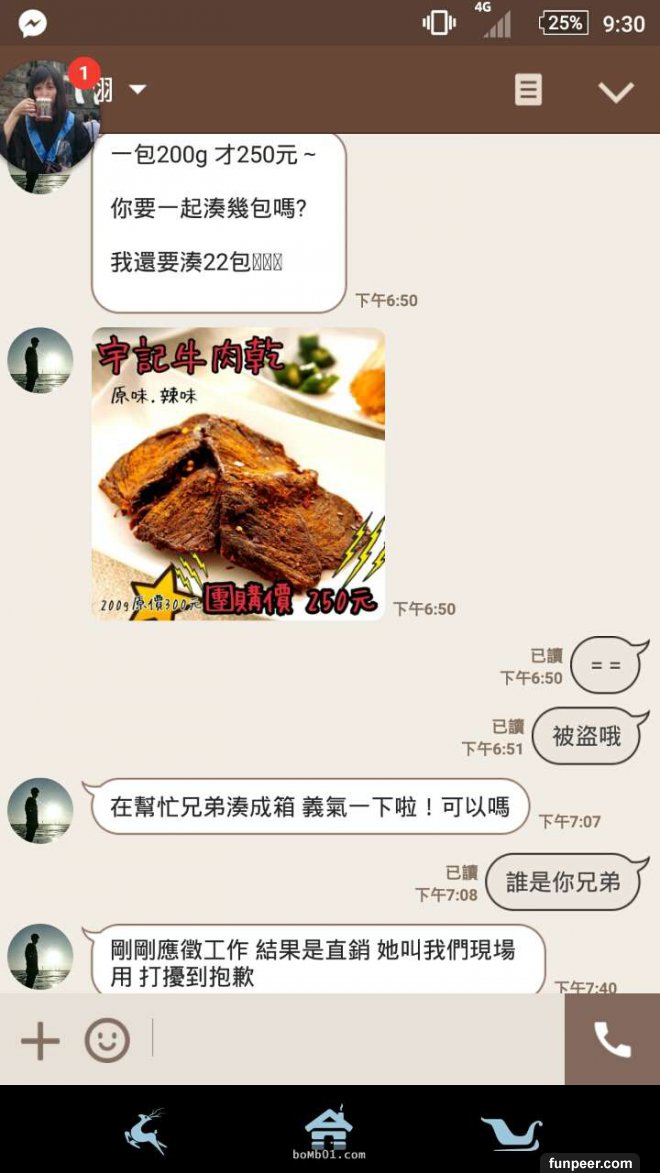The height and width of the screenshot is (1173, 660).
Task: Tap the sleigh recent apps button
Action: 511,1132
